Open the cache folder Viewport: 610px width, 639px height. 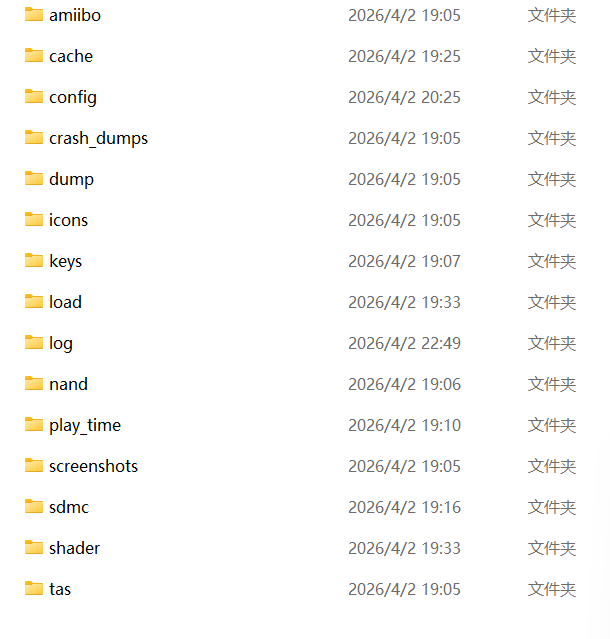(70, 56)
